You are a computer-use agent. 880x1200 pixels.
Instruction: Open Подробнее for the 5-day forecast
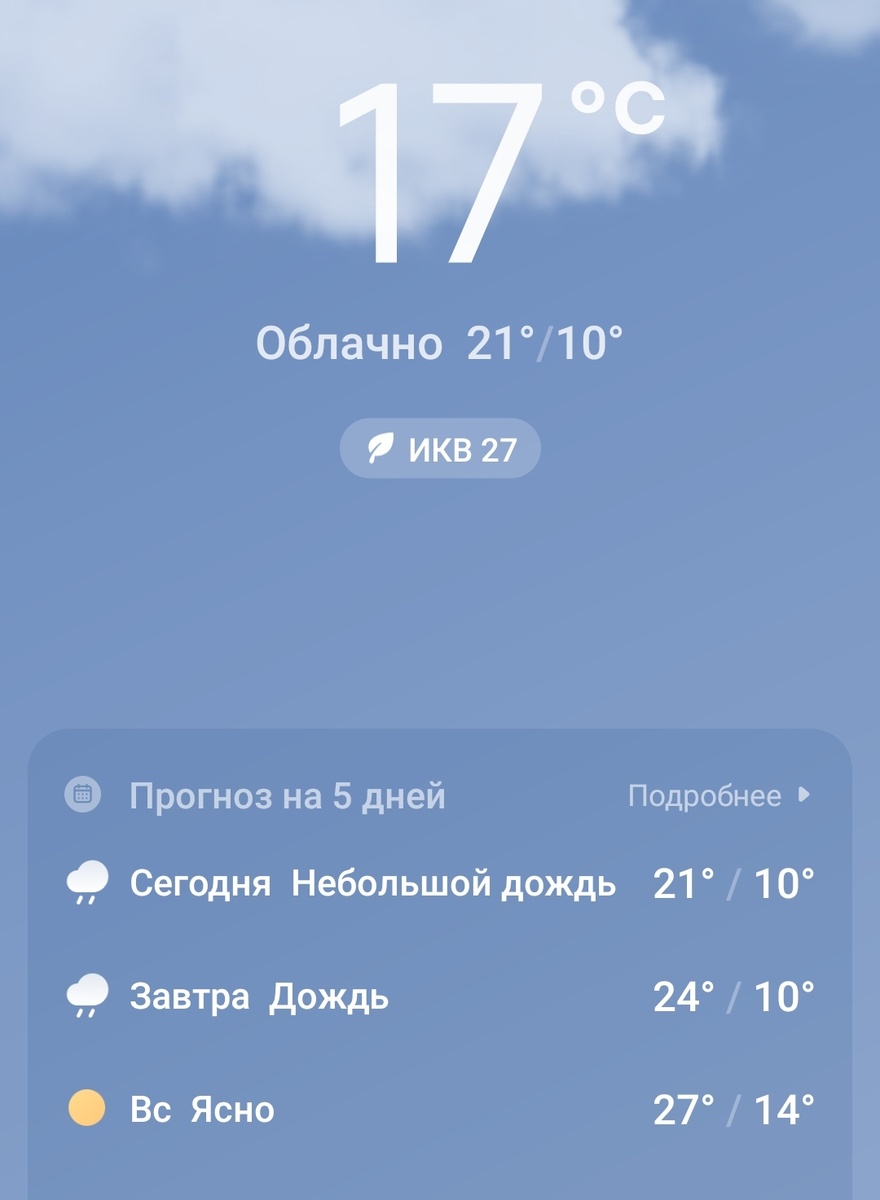(718, 796)
